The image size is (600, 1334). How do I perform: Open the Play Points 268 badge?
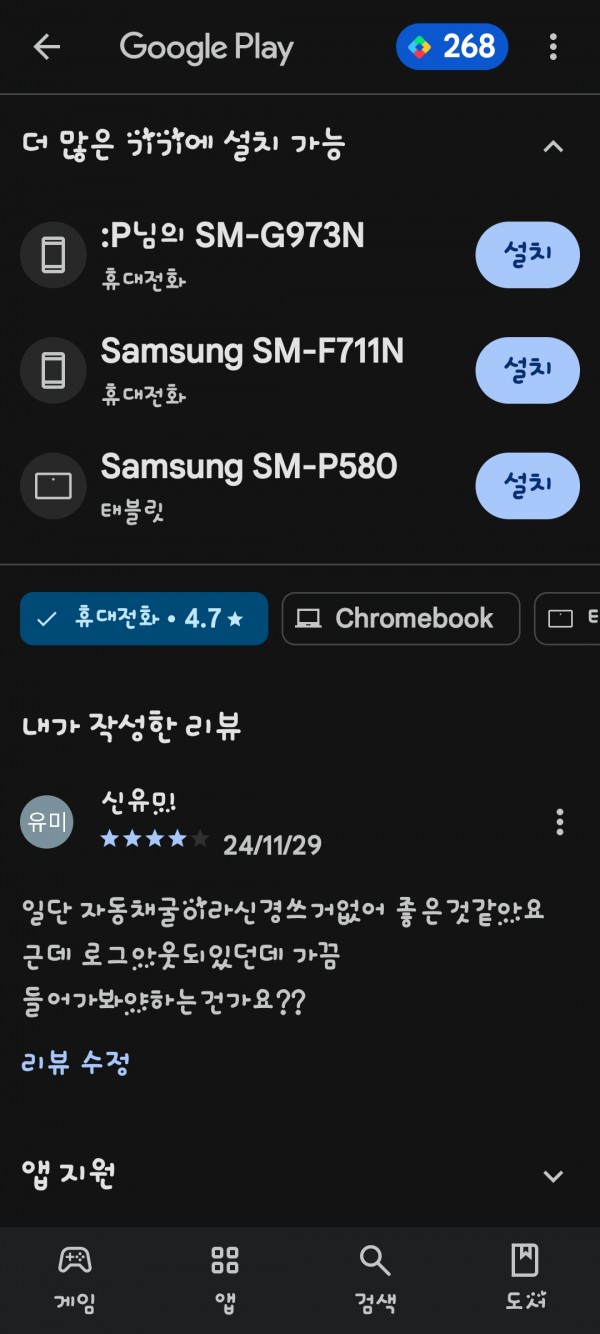click(452, 47)
